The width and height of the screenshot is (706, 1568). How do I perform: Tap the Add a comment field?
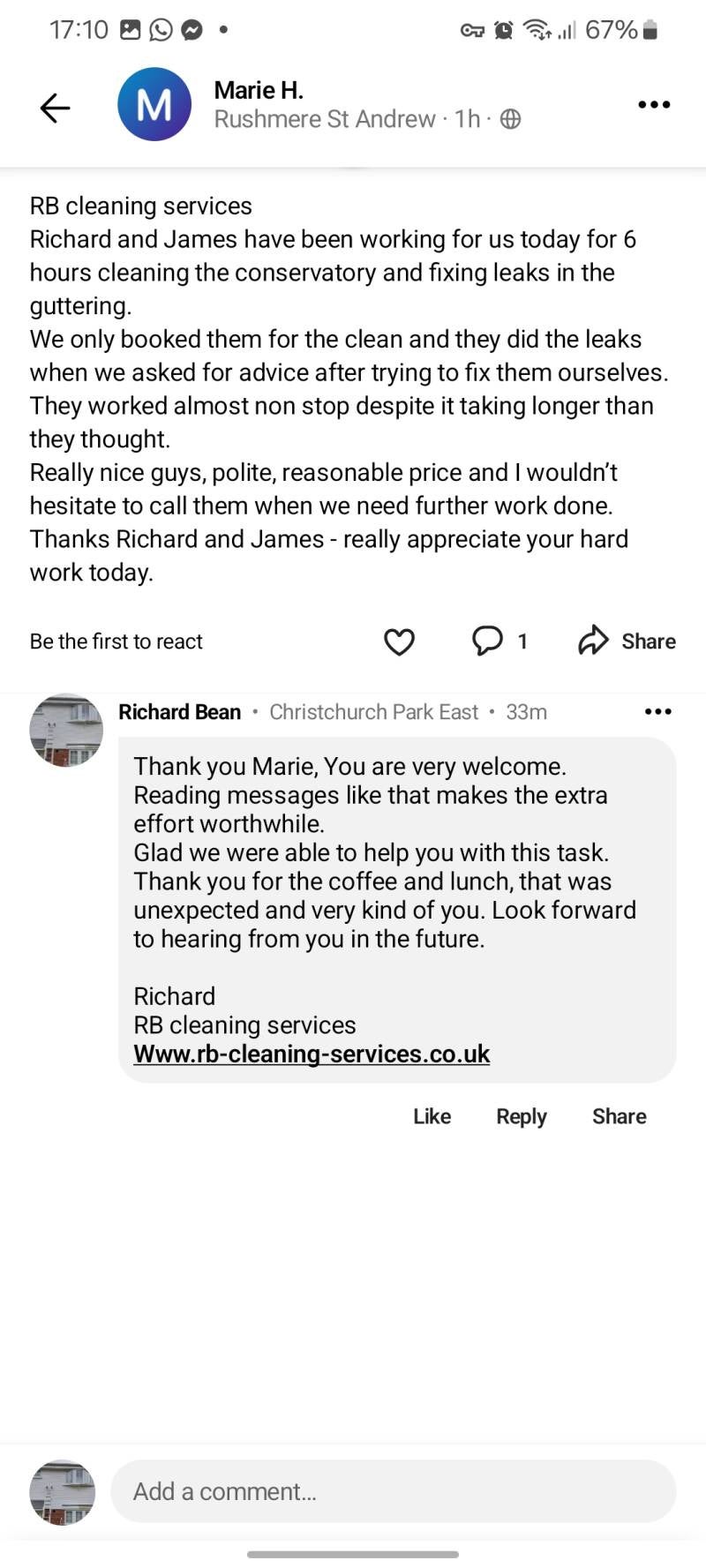pos(393,1491)
